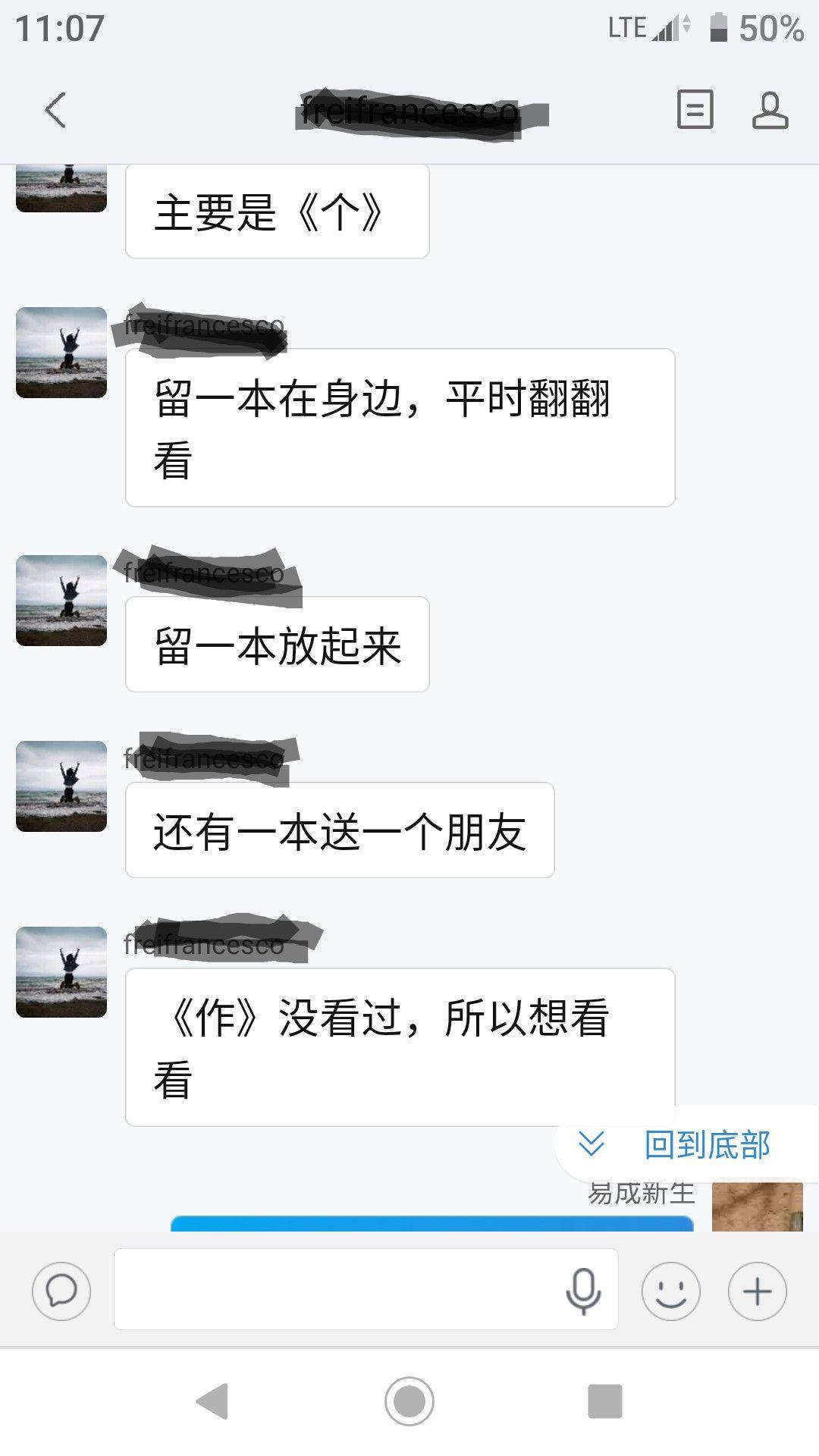Start voice input with the microphone
Image resolution: width=819 pixels, height=1456 pixels.
point(583,1290)
